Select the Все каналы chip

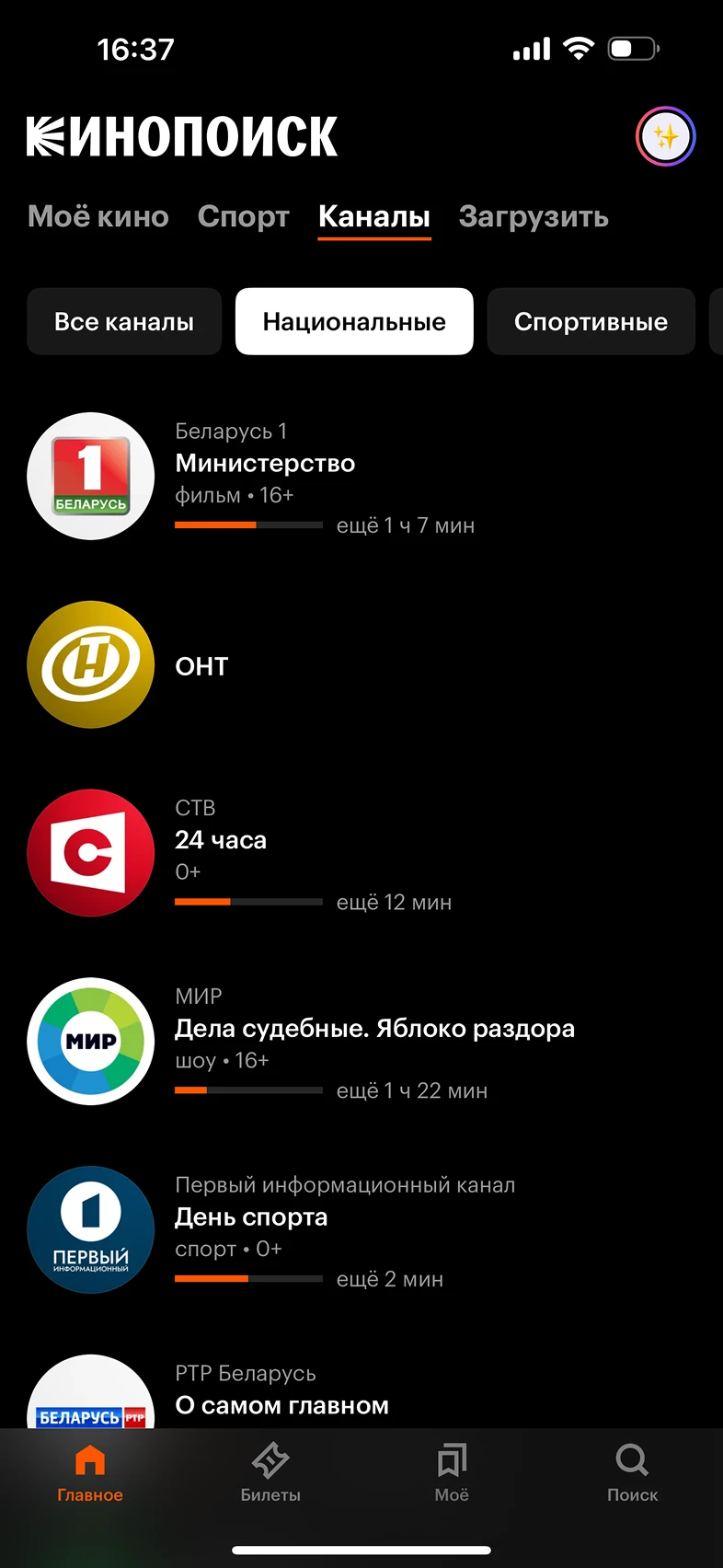point(124,322)
